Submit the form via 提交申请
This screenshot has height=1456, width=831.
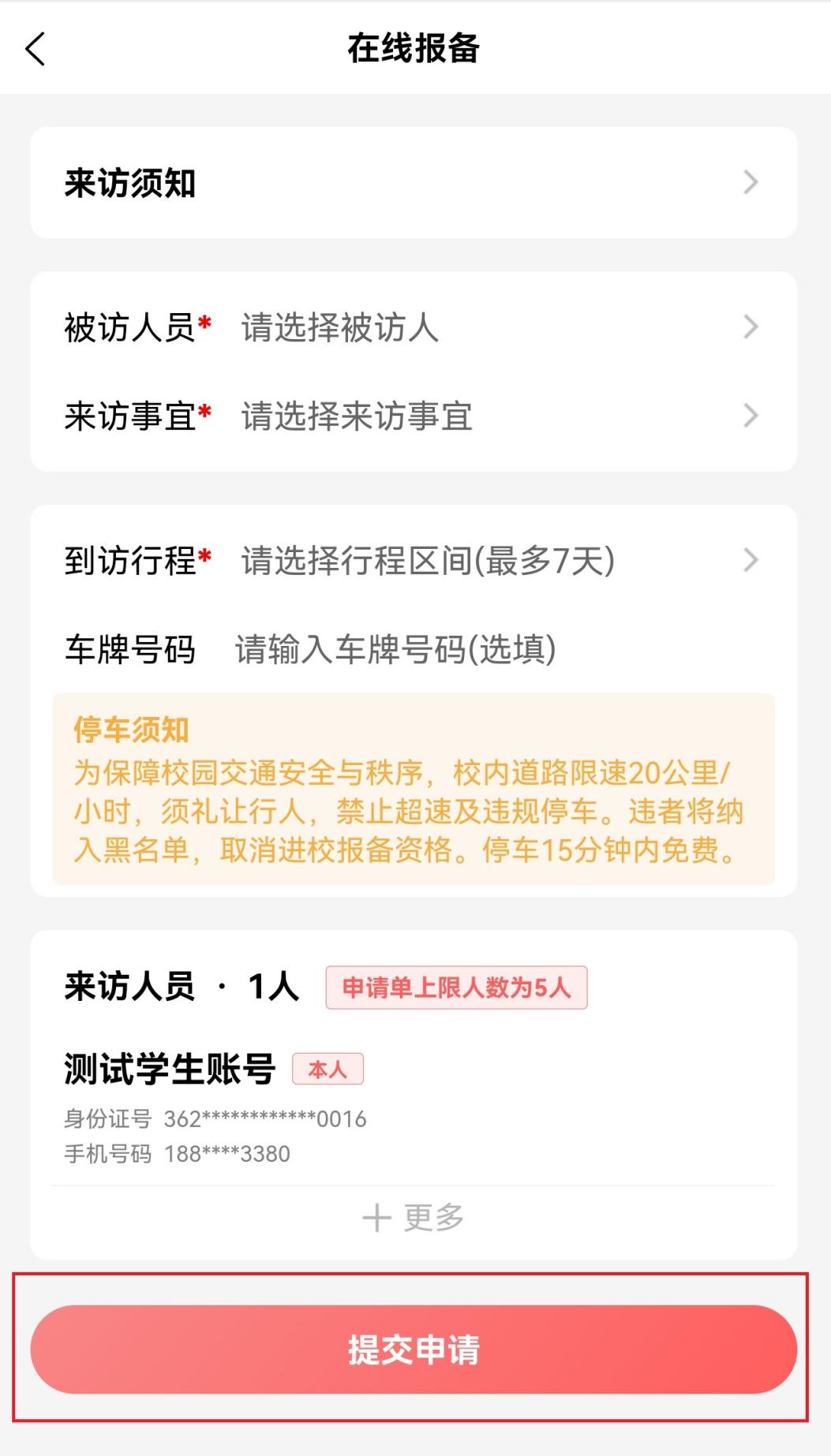coord(413,1350)
